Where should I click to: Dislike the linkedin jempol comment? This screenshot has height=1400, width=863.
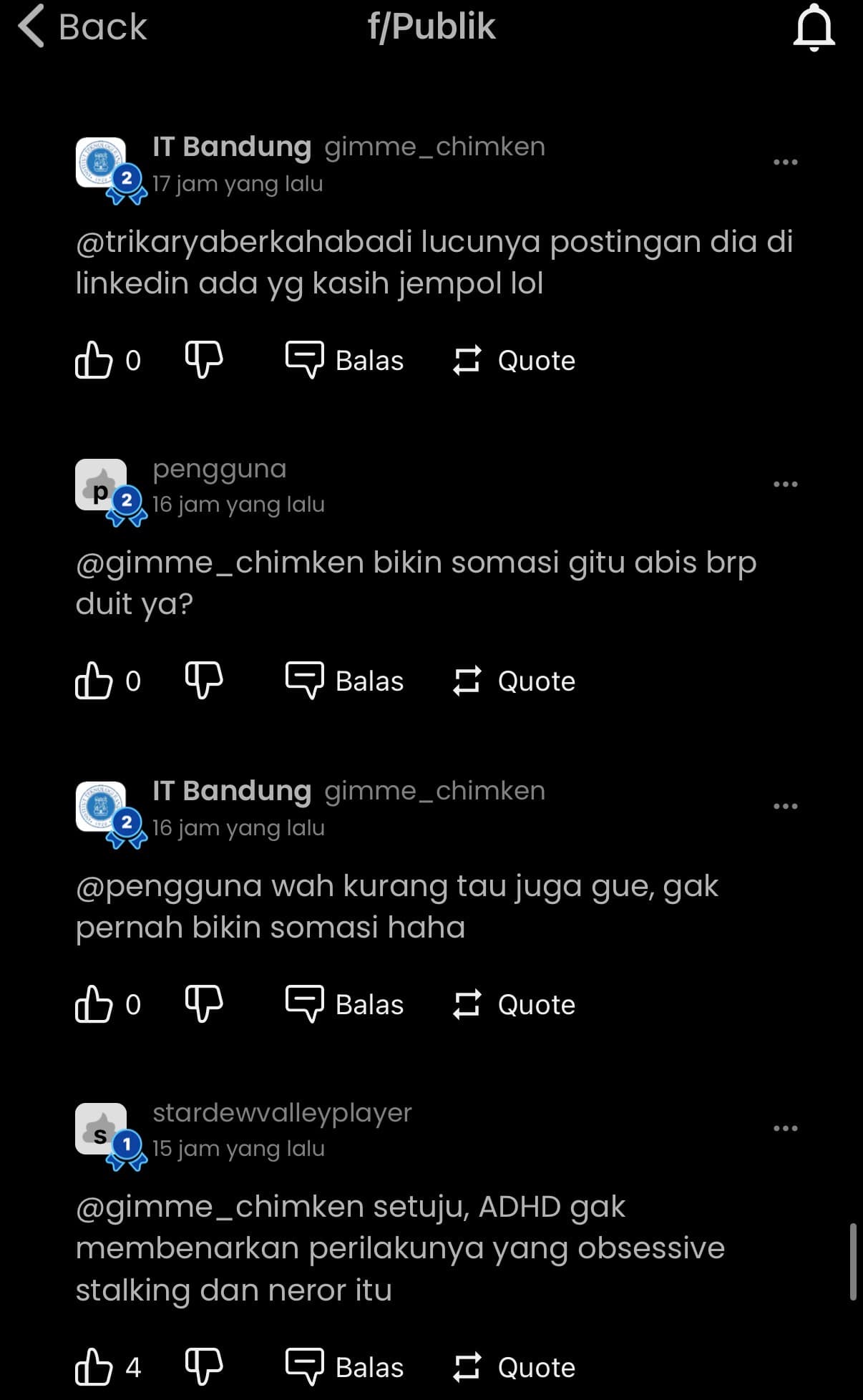pos(204,359)
